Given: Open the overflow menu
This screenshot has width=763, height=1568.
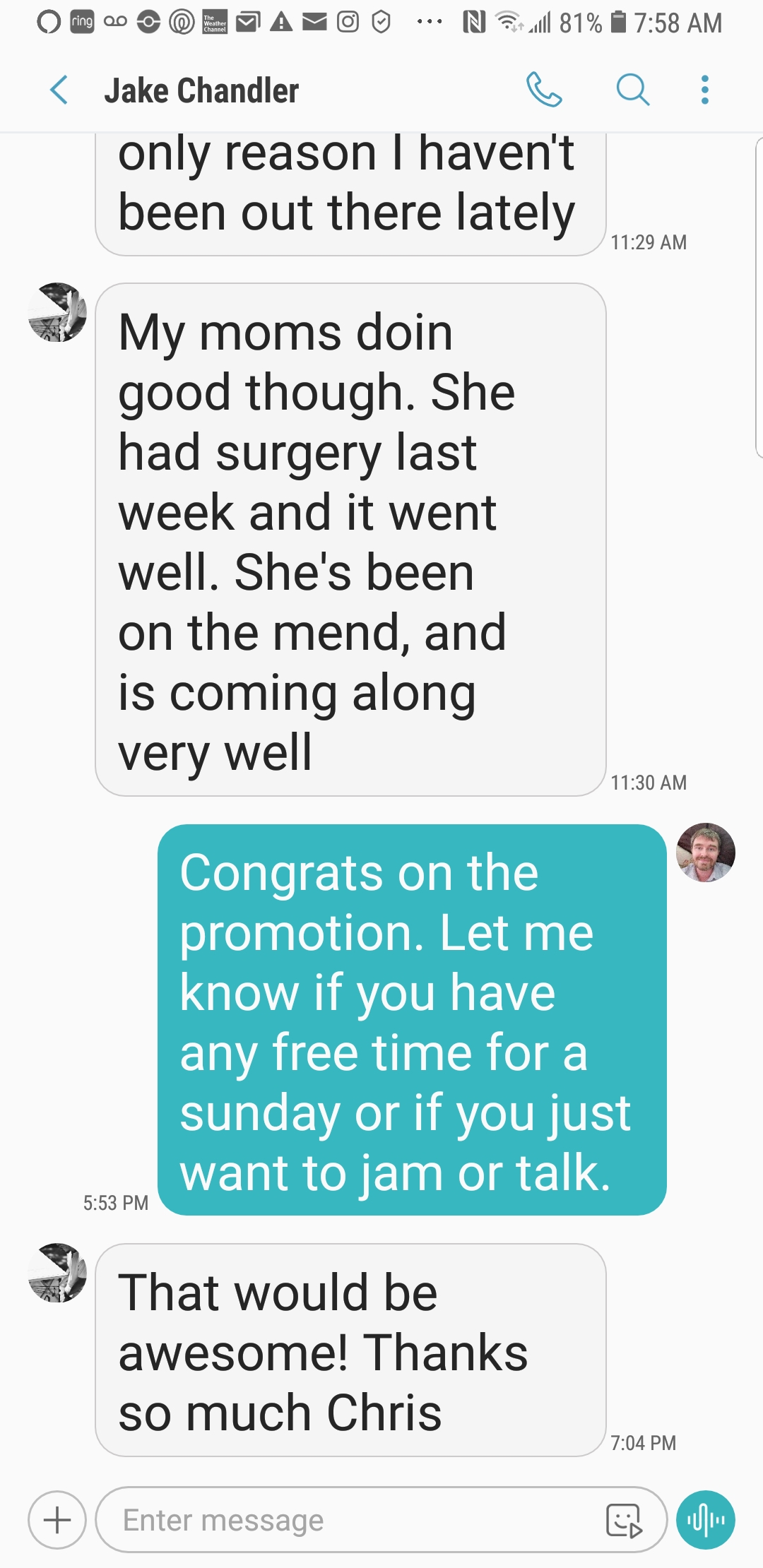Looking at the screenshot, I should click(704, 90).
